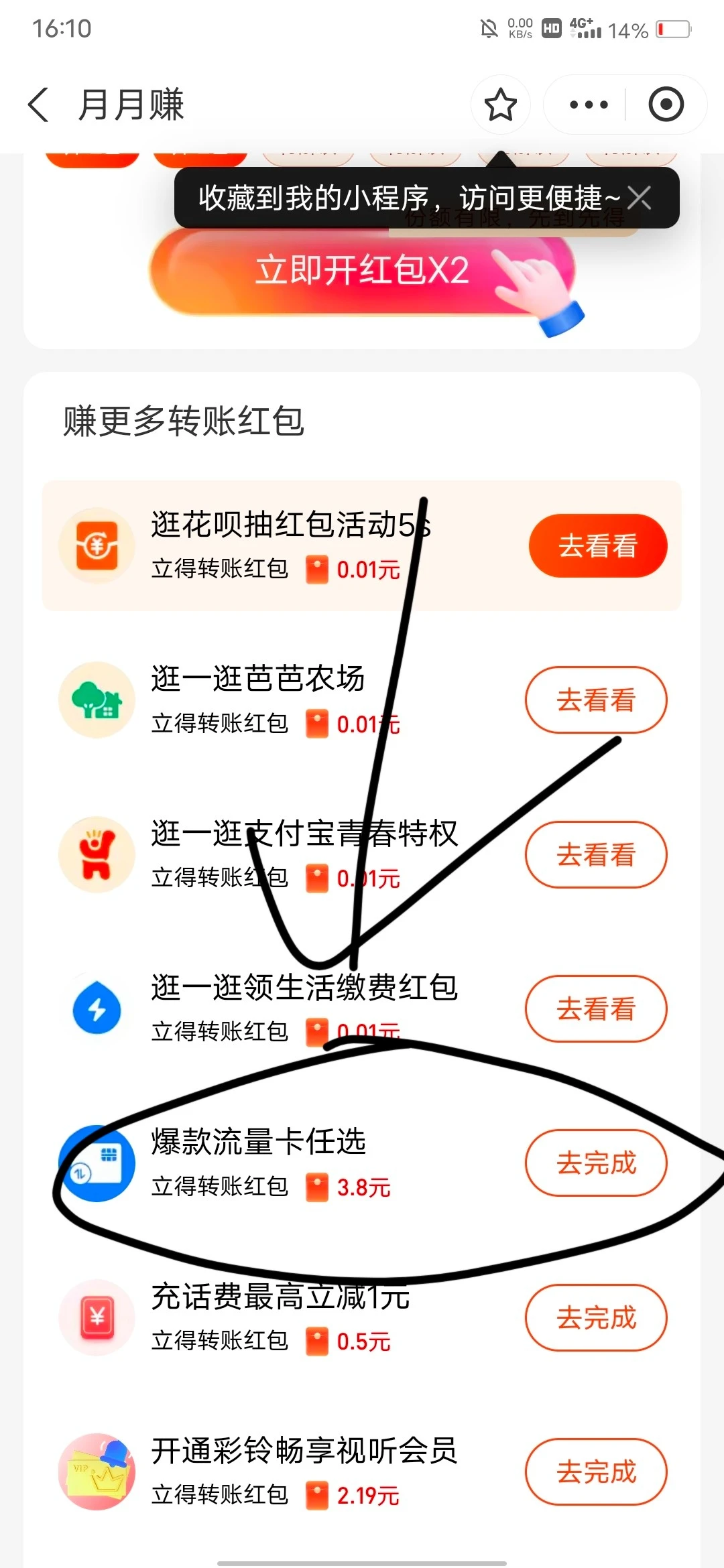
Task: Open the three-dot more menu
Action: click(588, 105)
